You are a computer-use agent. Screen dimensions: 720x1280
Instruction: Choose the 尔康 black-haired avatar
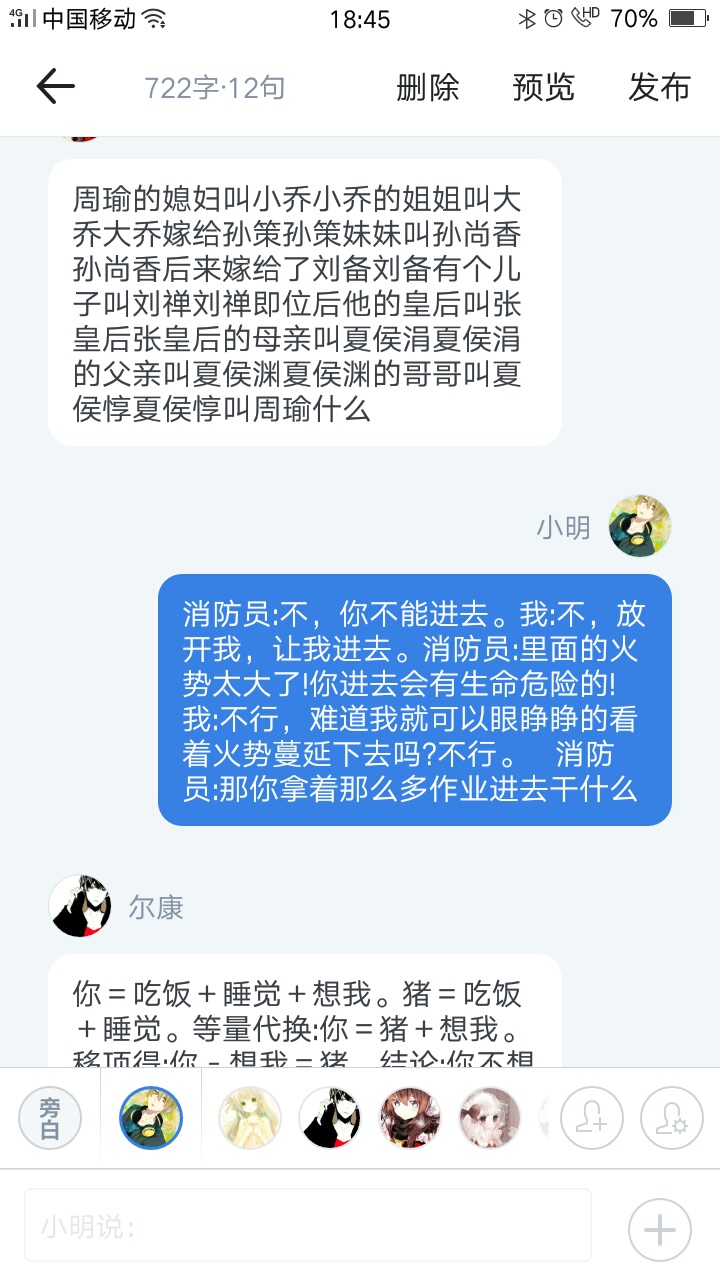[330, 1118]
